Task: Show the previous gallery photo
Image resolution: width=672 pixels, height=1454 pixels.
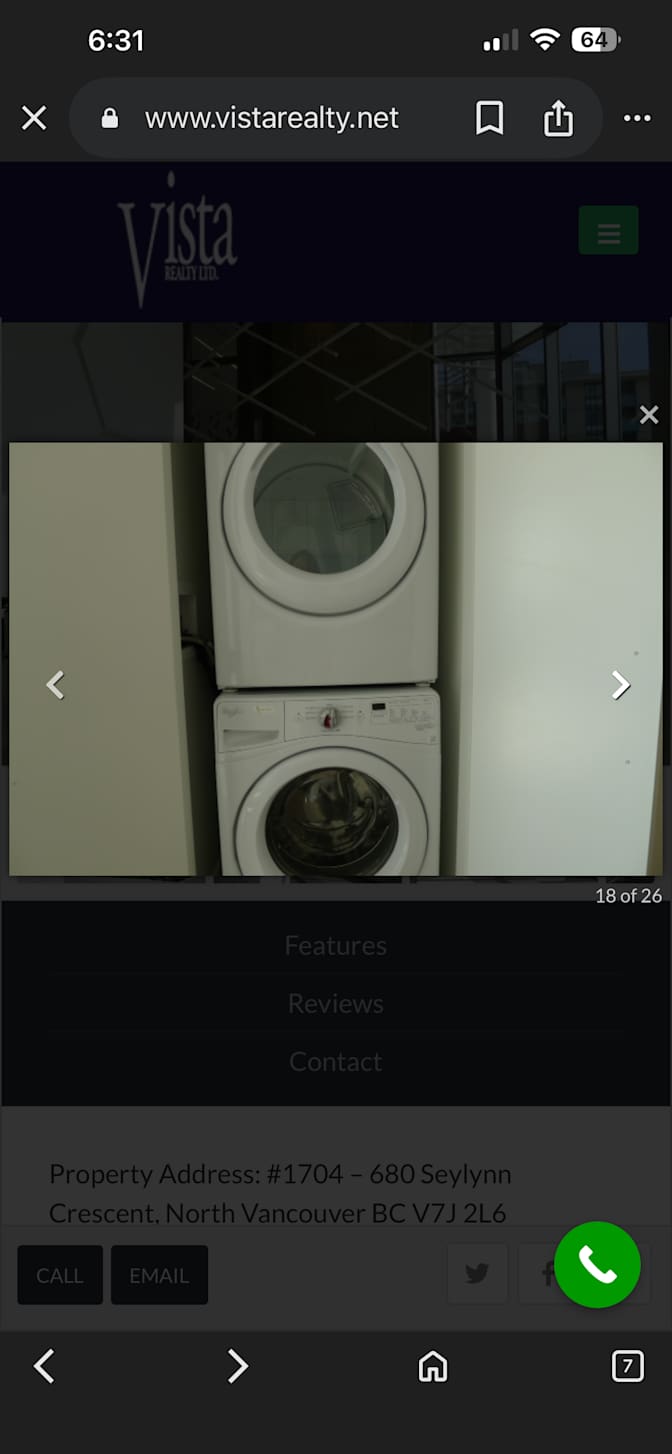Action: 55,685
